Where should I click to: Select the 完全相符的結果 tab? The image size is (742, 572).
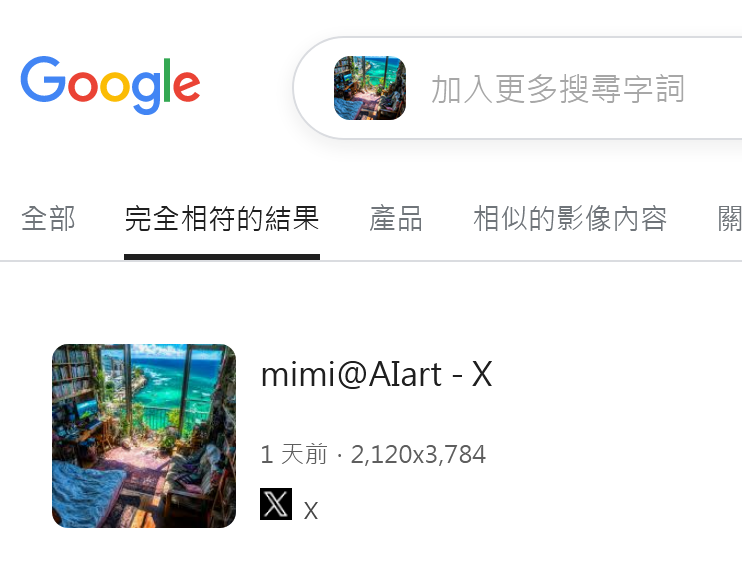(x=222, y=218)
